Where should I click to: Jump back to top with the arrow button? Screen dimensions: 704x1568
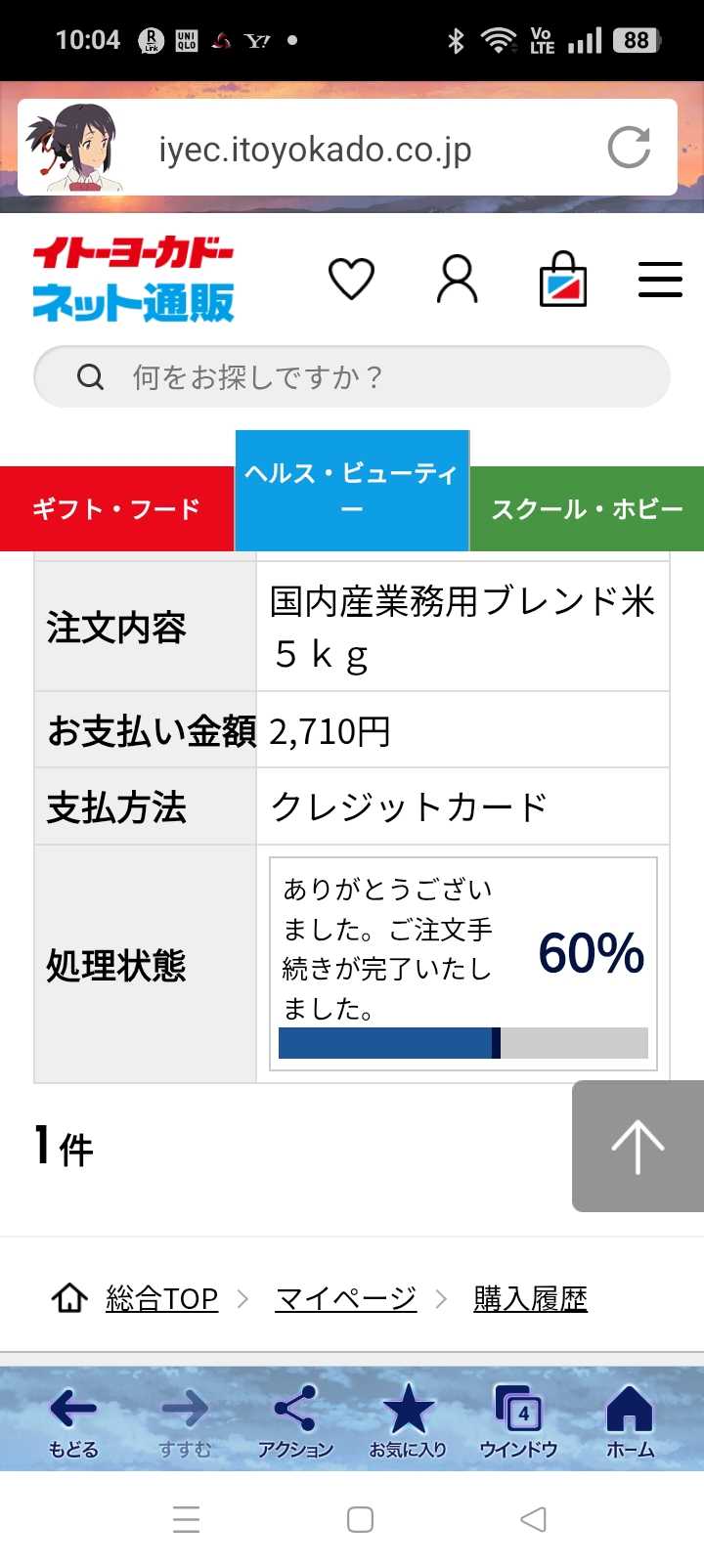(x=638, y=1147)
